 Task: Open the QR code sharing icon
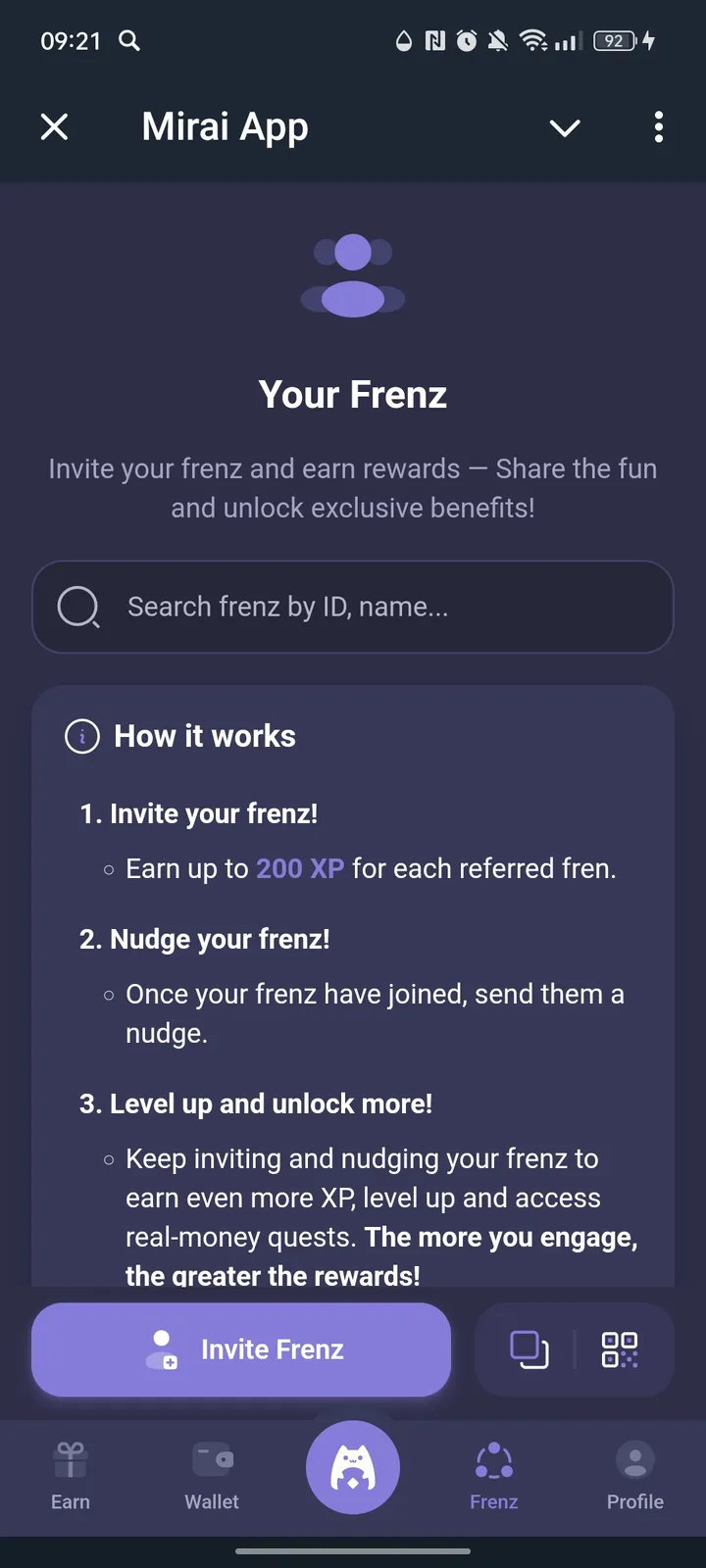620,1349
